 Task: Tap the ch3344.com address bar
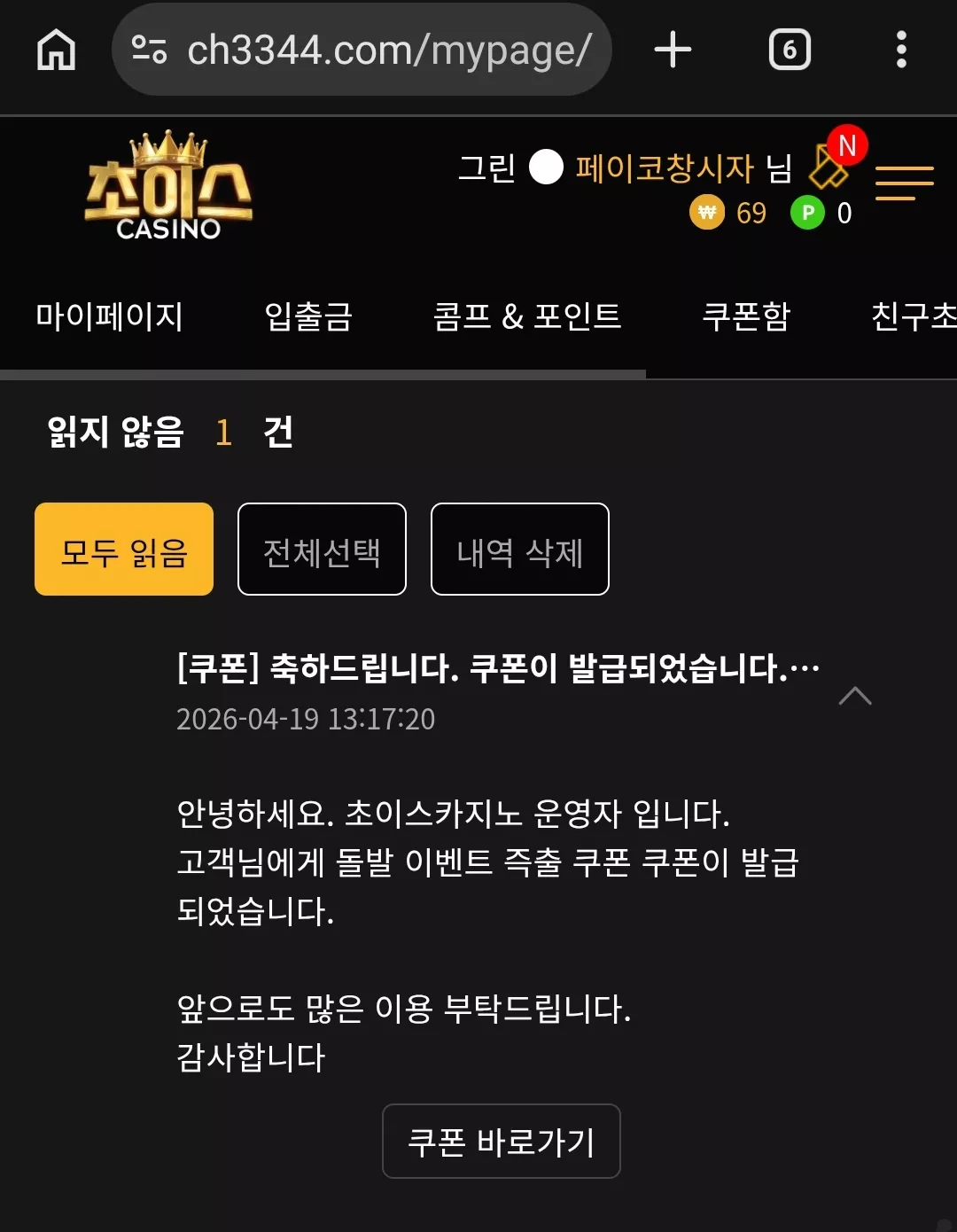(x=362, y=50)
